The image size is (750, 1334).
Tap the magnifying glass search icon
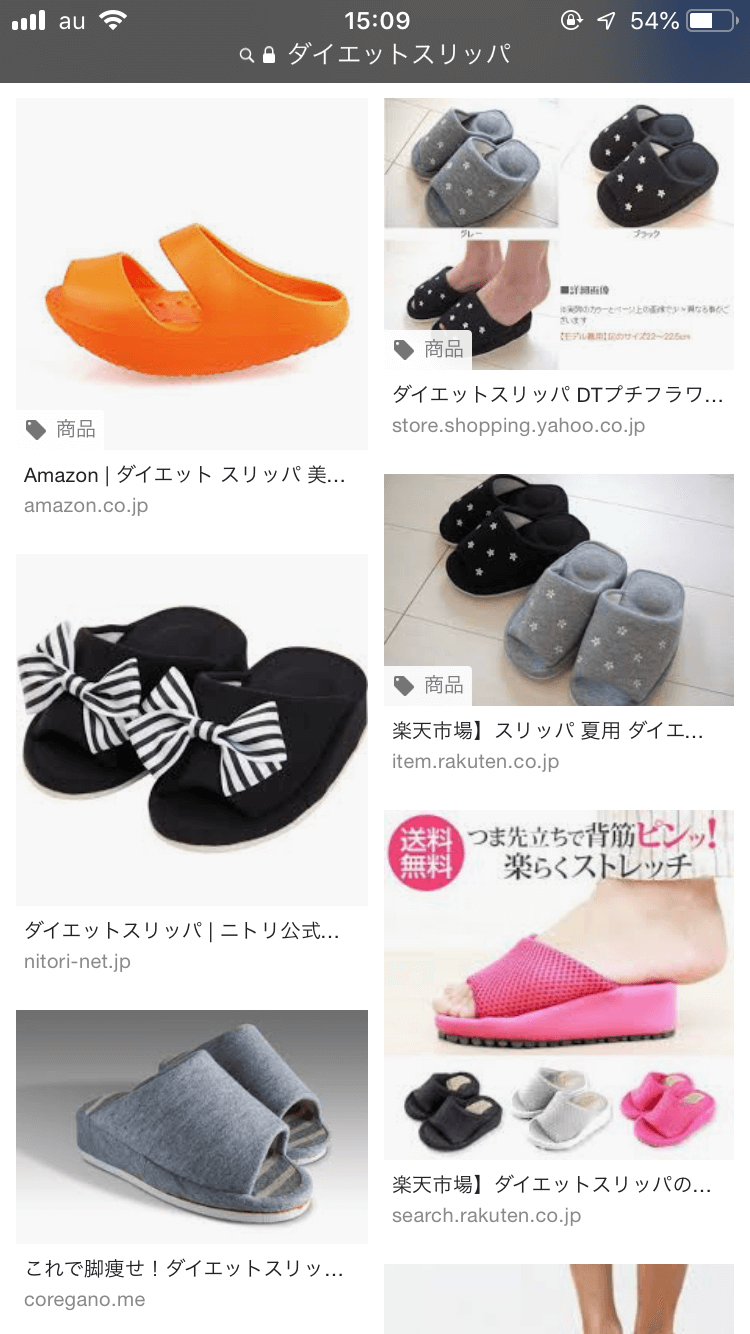pos(246,56)
